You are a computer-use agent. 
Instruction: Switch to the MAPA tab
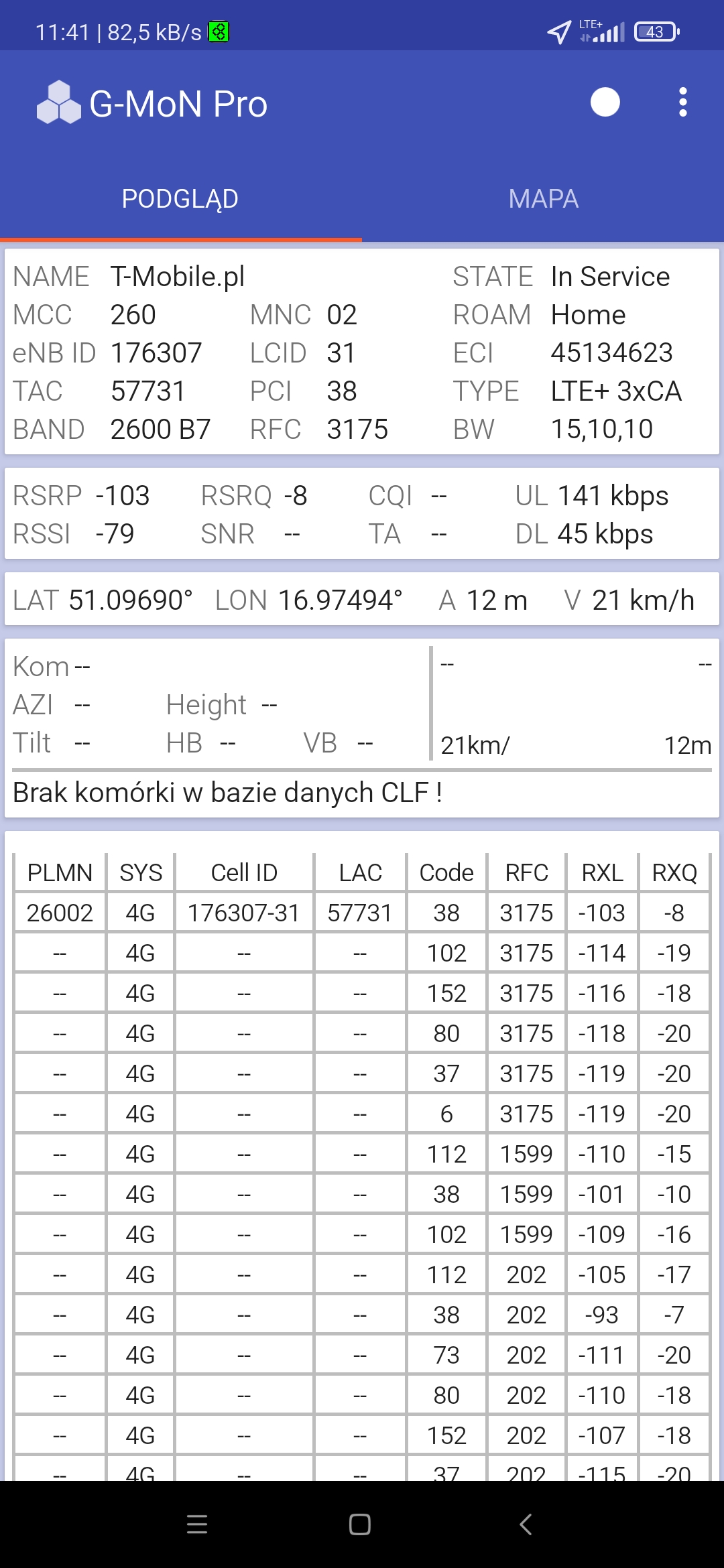coord(543,199)
